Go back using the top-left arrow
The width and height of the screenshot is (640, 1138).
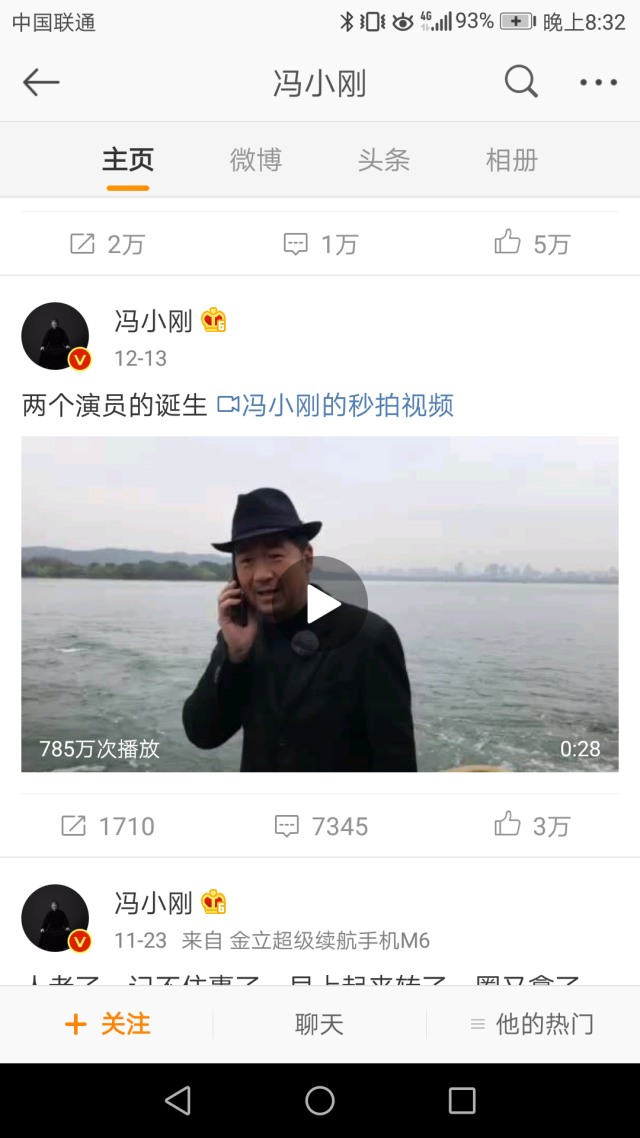[41, 82]
